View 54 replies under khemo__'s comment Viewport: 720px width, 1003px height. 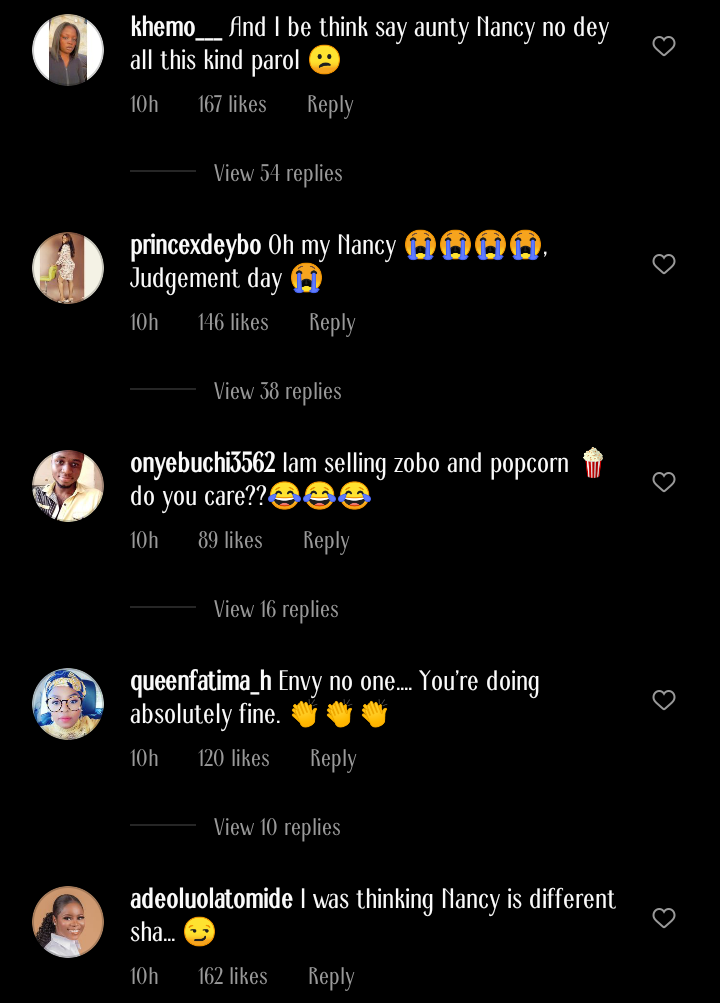pos(277,173)
